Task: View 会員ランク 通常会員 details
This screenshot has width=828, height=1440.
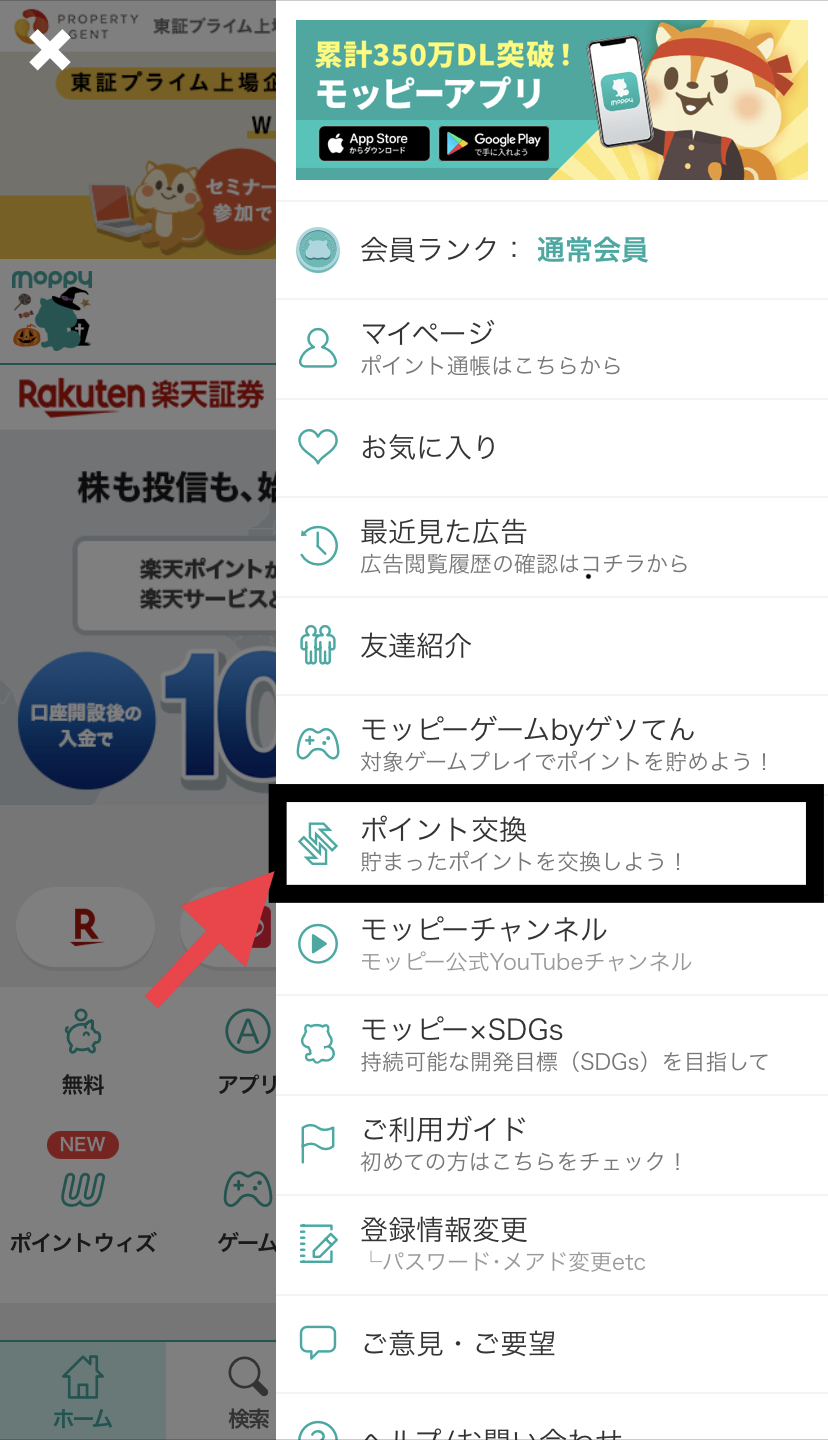Action: point(550,249)
